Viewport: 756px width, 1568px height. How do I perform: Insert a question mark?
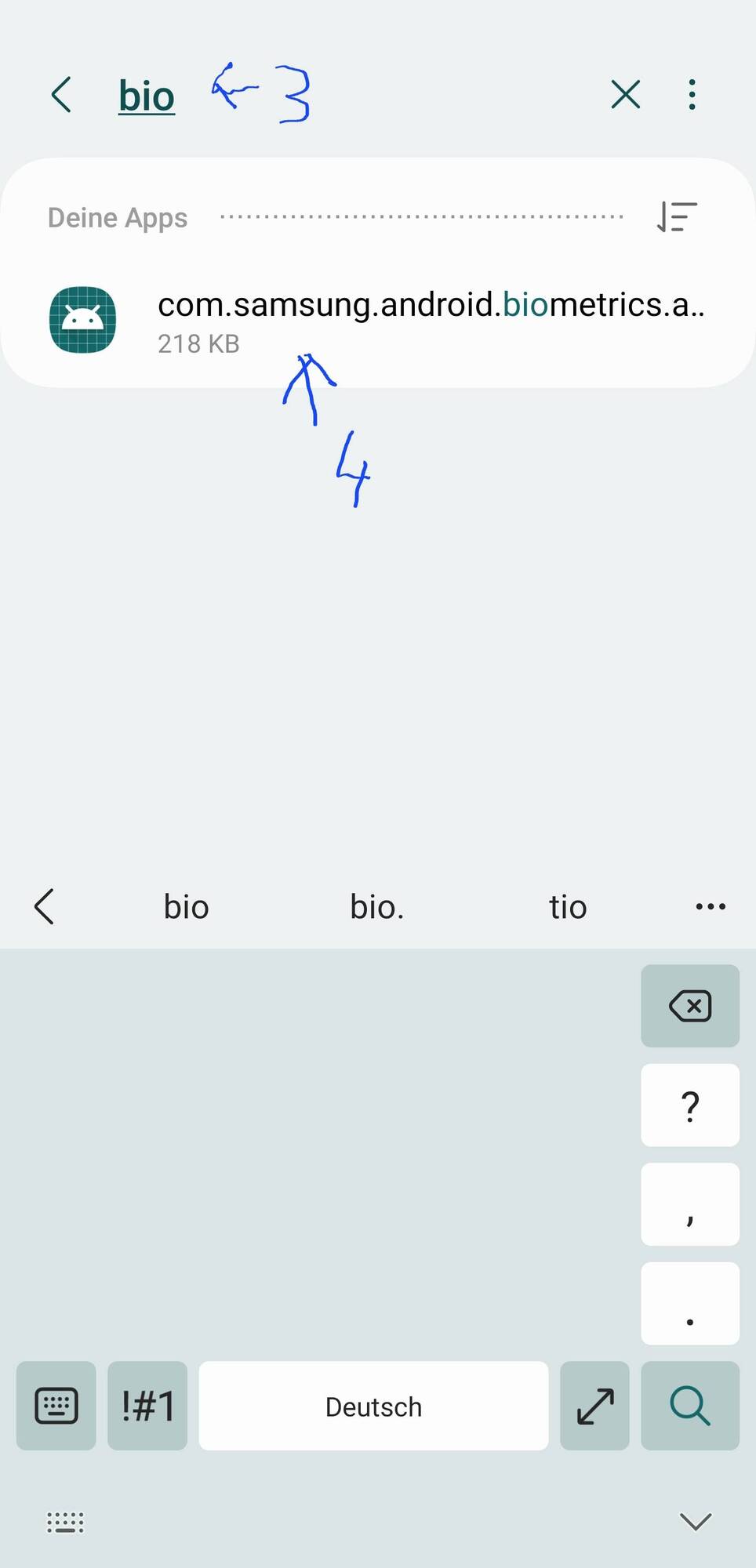point(689,1105)
